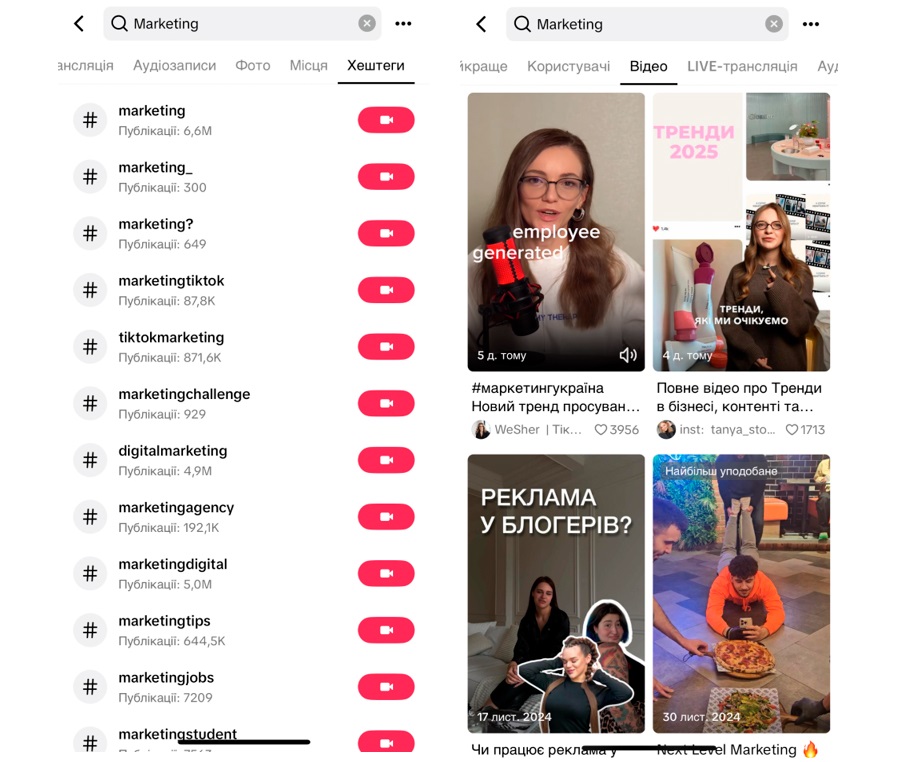The width and height of the screenshot is (901, 762).
Task: Select the marketingjobs hashtag row
Action: click(x=166, y=687)
